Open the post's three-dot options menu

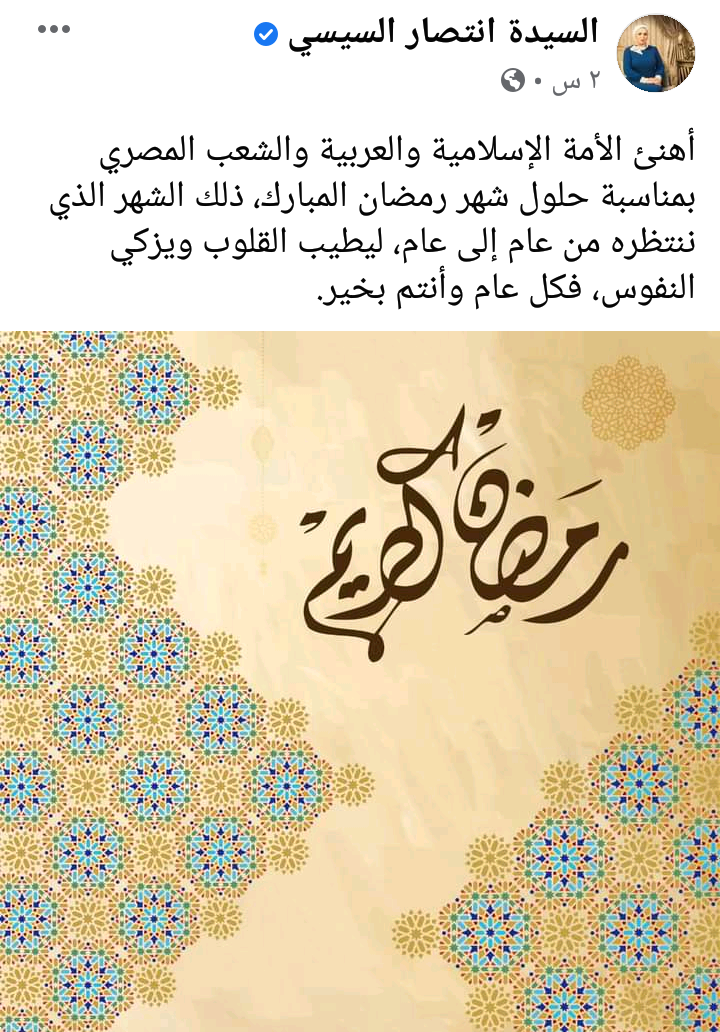pyautogui.click(x=54, y=29)
